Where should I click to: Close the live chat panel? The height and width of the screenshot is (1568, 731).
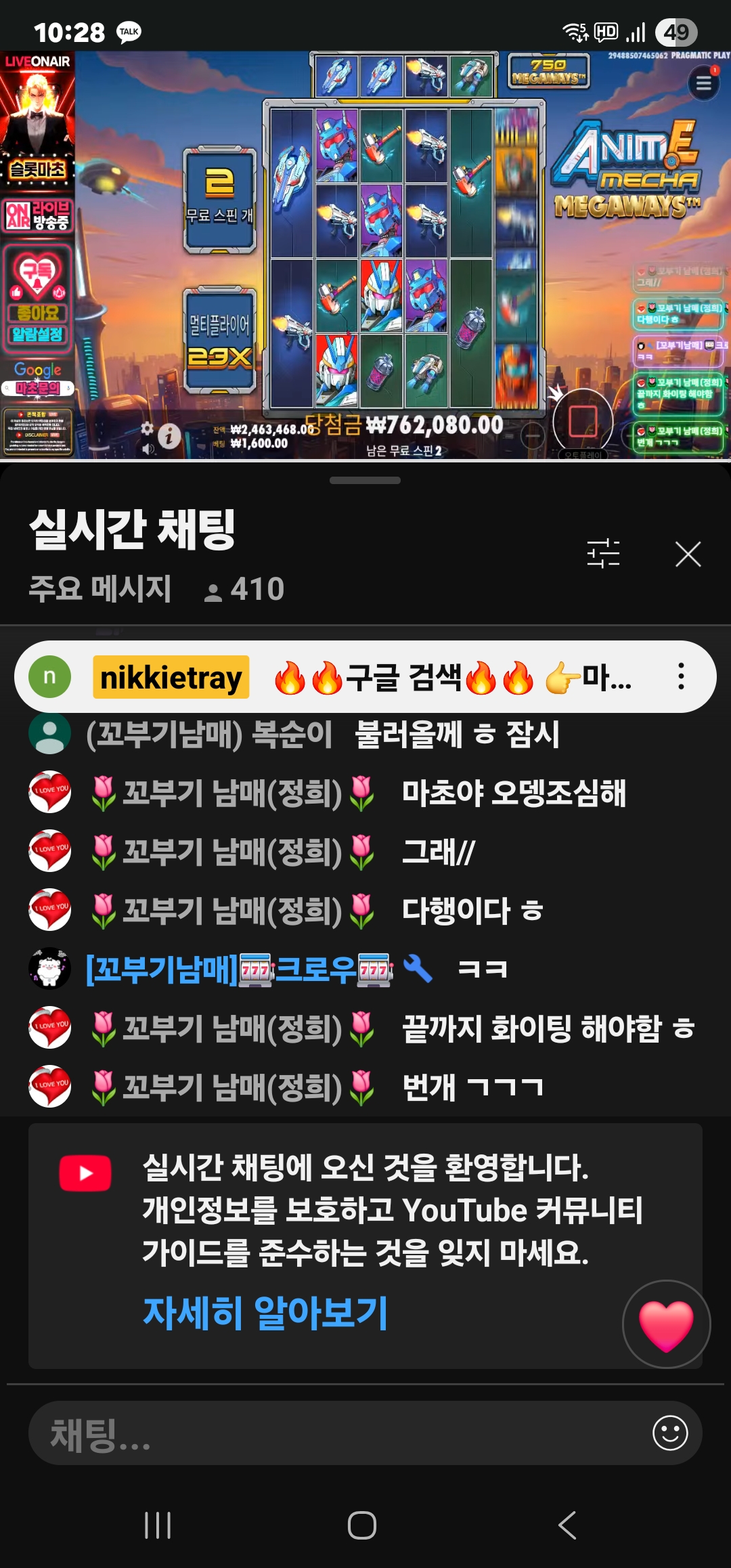coord(688,554)
